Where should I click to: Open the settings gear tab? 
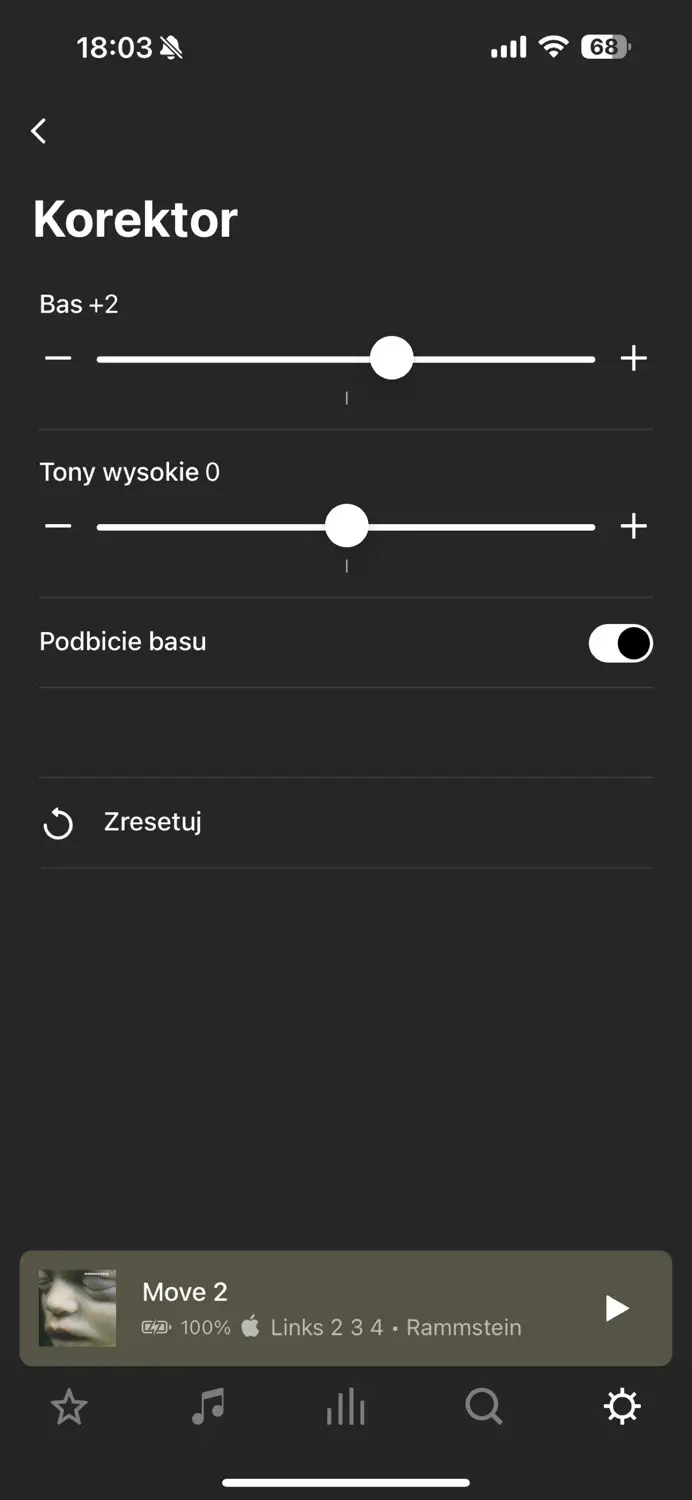pos(622,1408)
